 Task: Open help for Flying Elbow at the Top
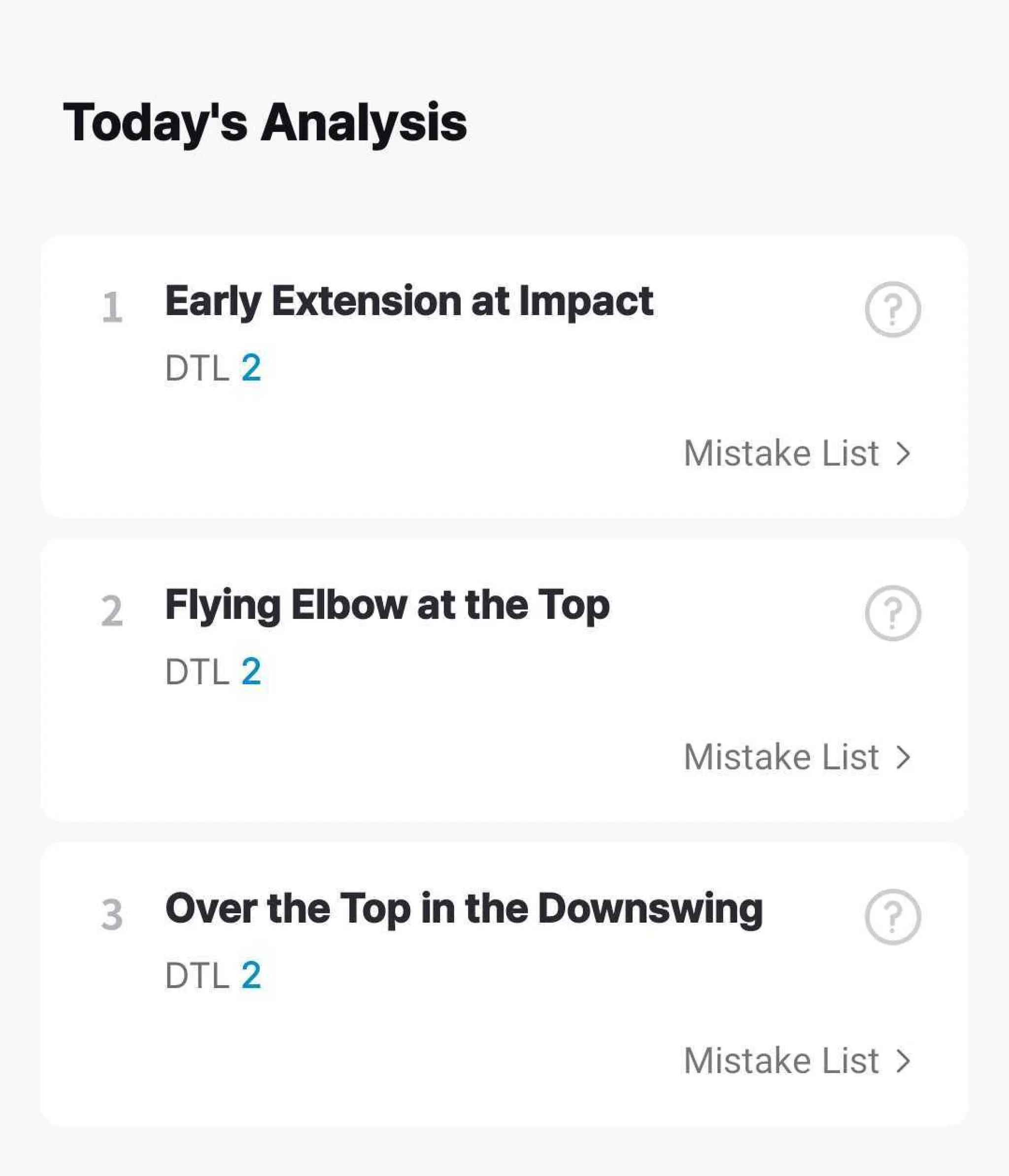coord(892,613)
